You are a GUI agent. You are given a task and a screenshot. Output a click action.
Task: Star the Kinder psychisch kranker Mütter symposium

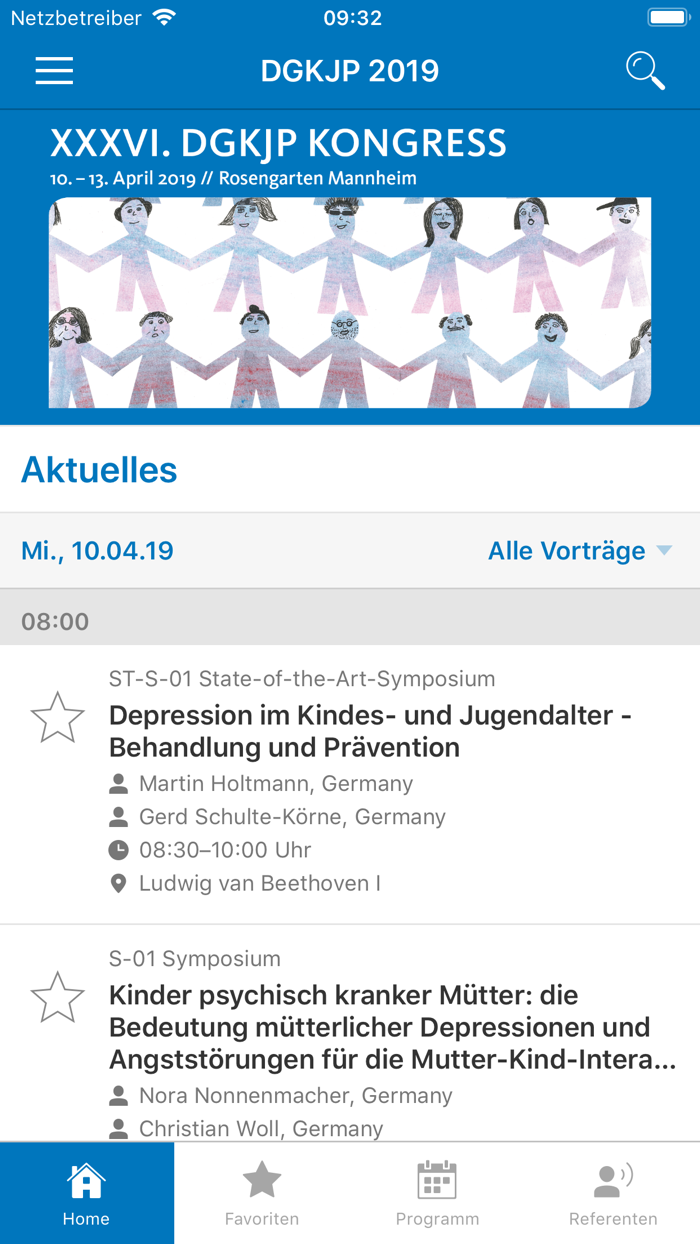pos(57,997)
